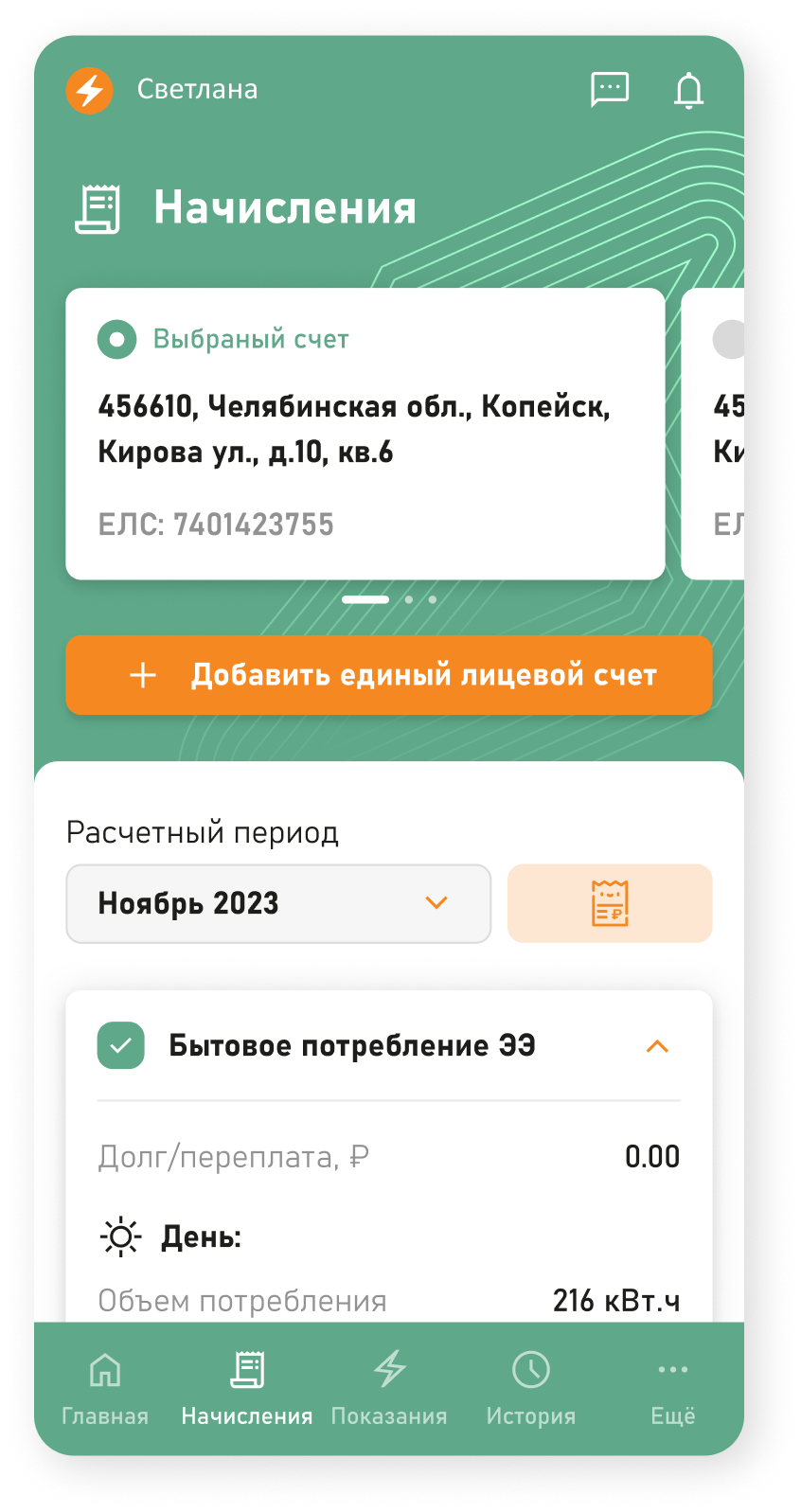Open the Ноябрь 2023 period dropdown
The width and height of the screenshot is (801, 1512).
[278, 903]
